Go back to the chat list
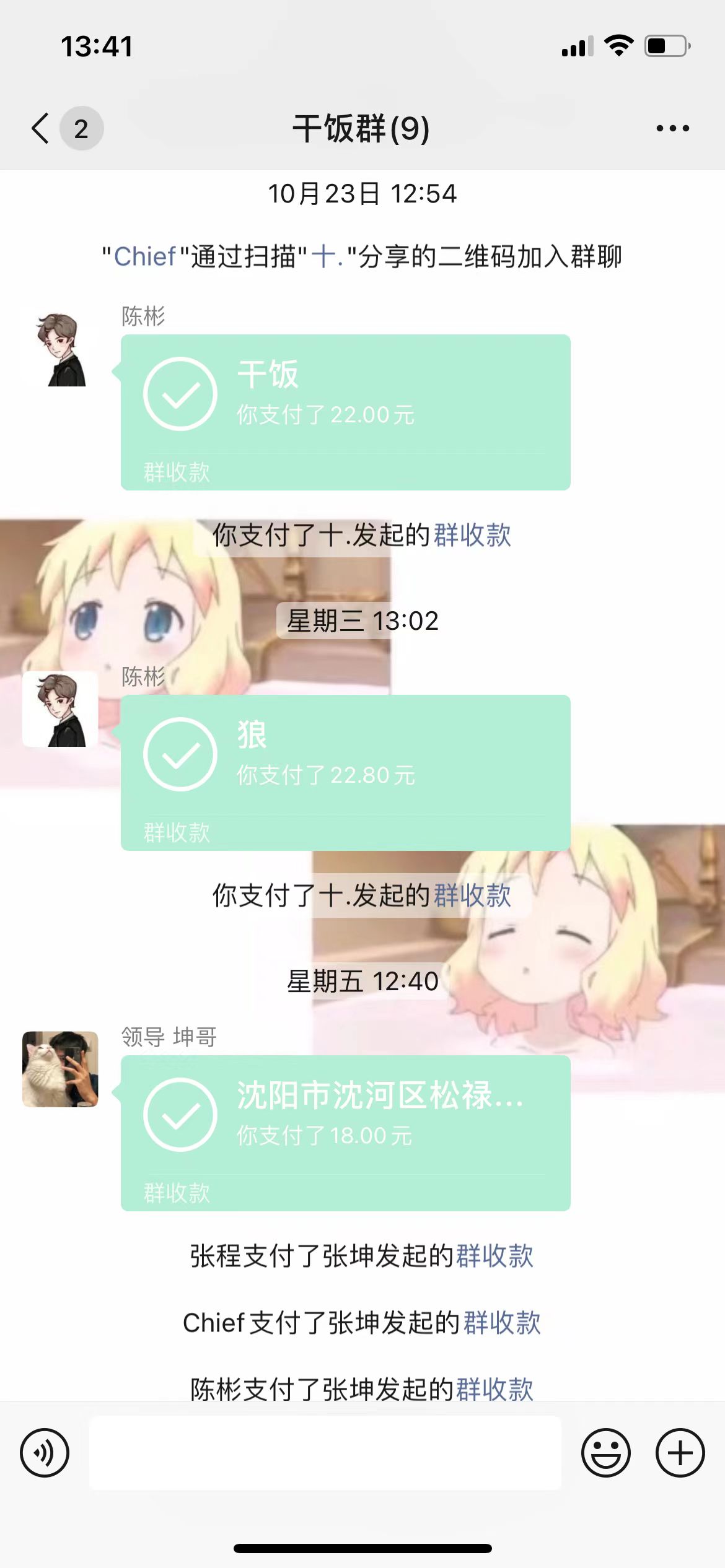 (41, 129)
